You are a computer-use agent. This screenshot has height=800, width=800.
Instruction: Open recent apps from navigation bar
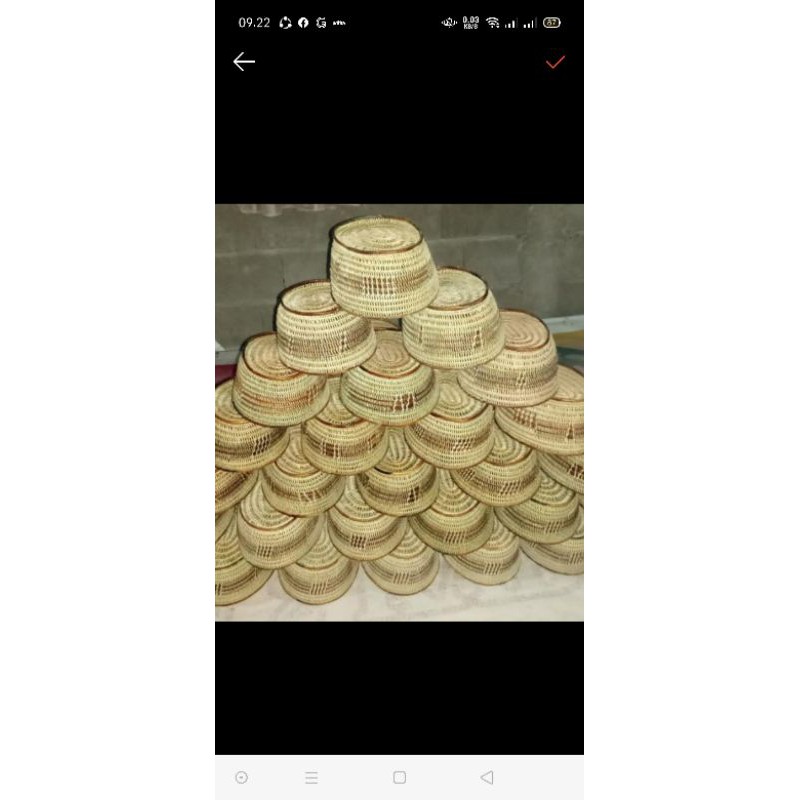tap(311, 778)
